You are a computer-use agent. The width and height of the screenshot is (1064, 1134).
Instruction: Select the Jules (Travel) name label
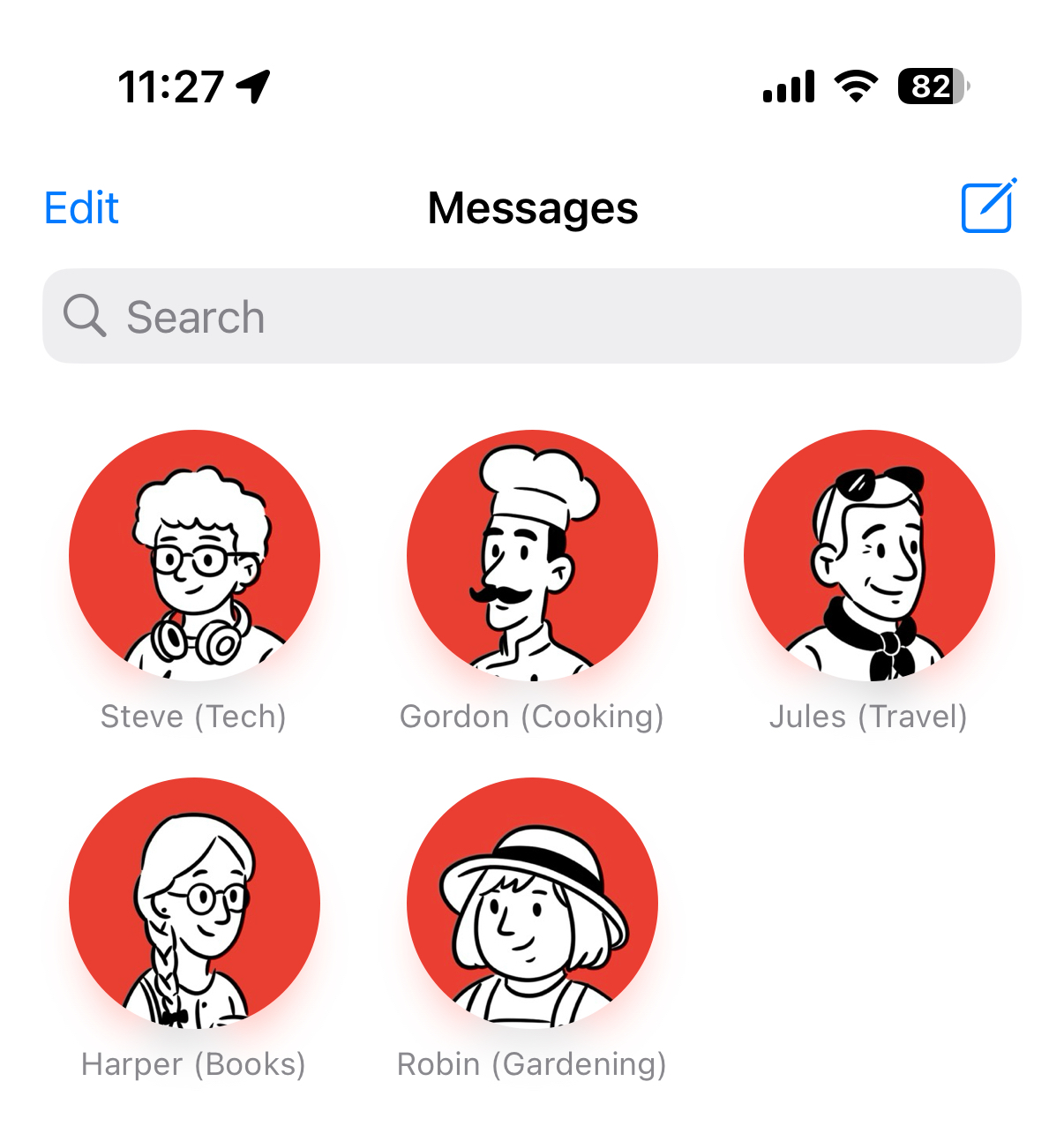pos(869,716)
